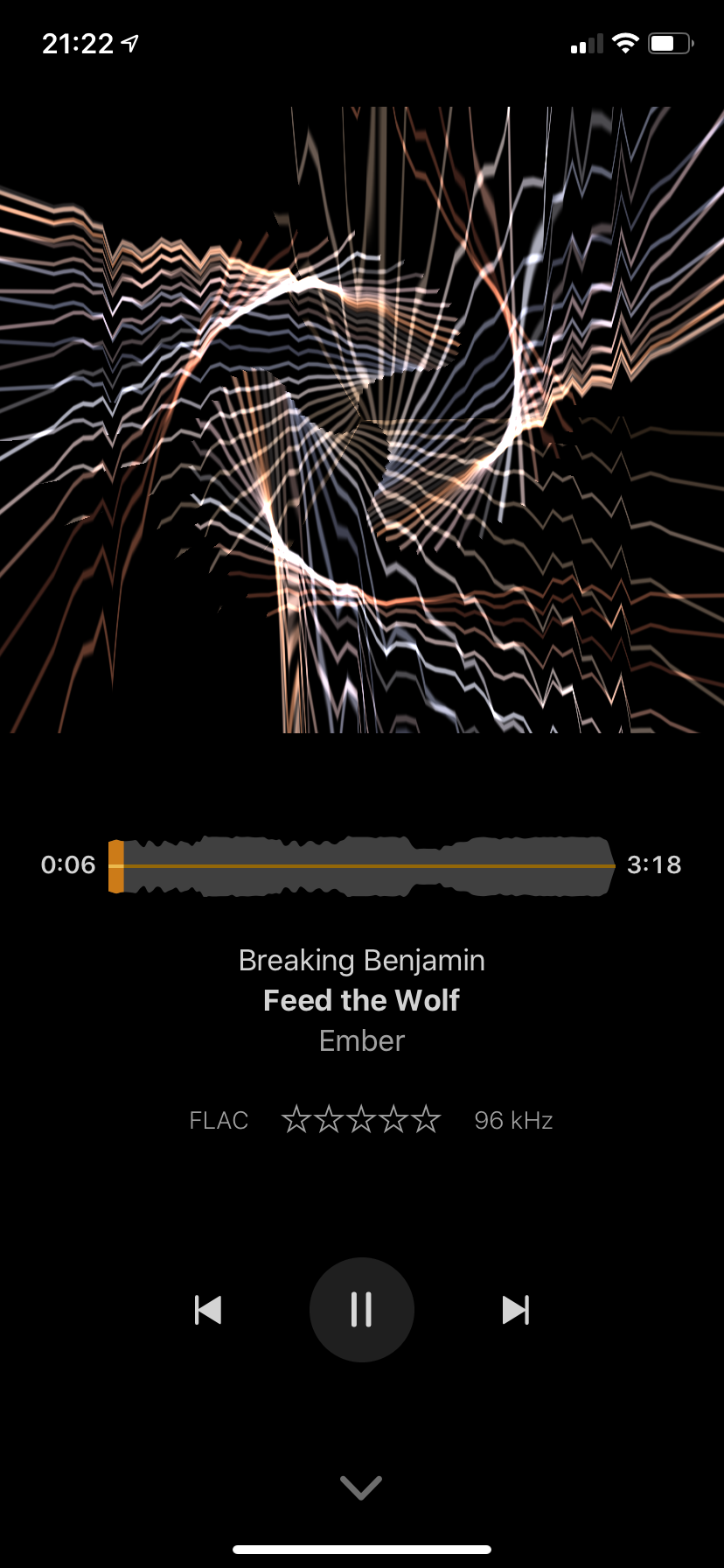Collapse the player with the down chevron
724x1568 pixels.
pos(361,1487)
